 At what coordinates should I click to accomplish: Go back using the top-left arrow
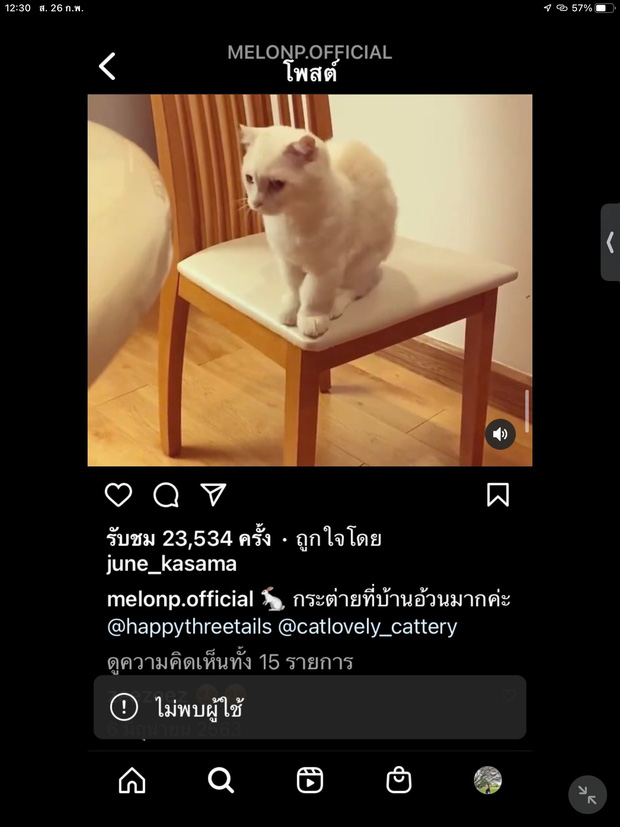coord(107,67)
